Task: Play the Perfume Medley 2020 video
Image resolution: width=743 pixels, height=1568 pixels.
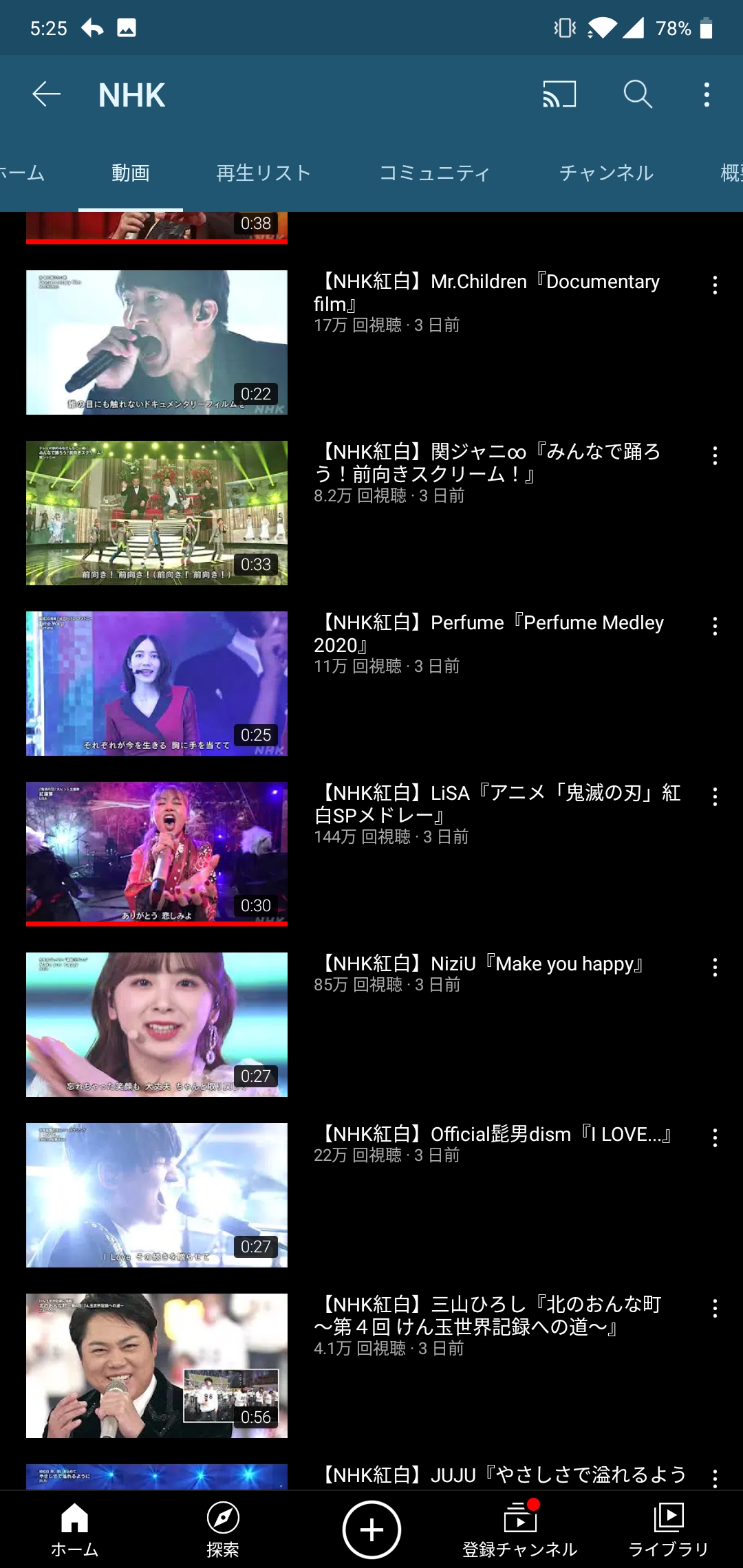Action: click(157, 684)
